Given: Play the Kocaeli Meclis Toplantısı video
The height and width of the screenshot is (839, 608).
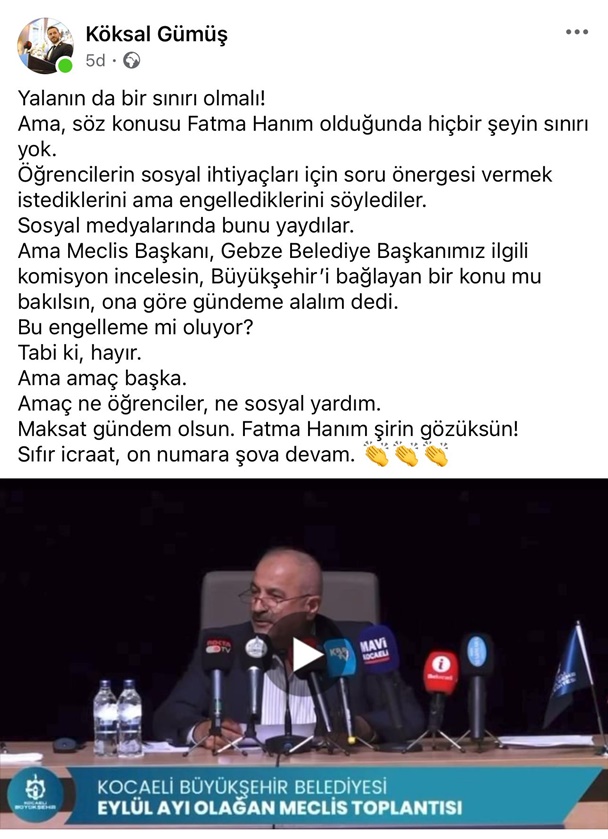Looking at the screenshot, I should coord(306,655).
